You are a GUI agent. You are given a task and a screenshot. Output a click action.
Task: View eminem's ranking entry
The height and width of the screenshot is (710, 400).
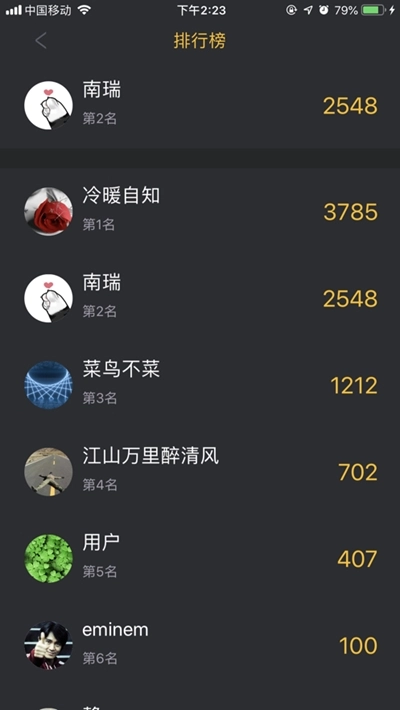point(200,645)
